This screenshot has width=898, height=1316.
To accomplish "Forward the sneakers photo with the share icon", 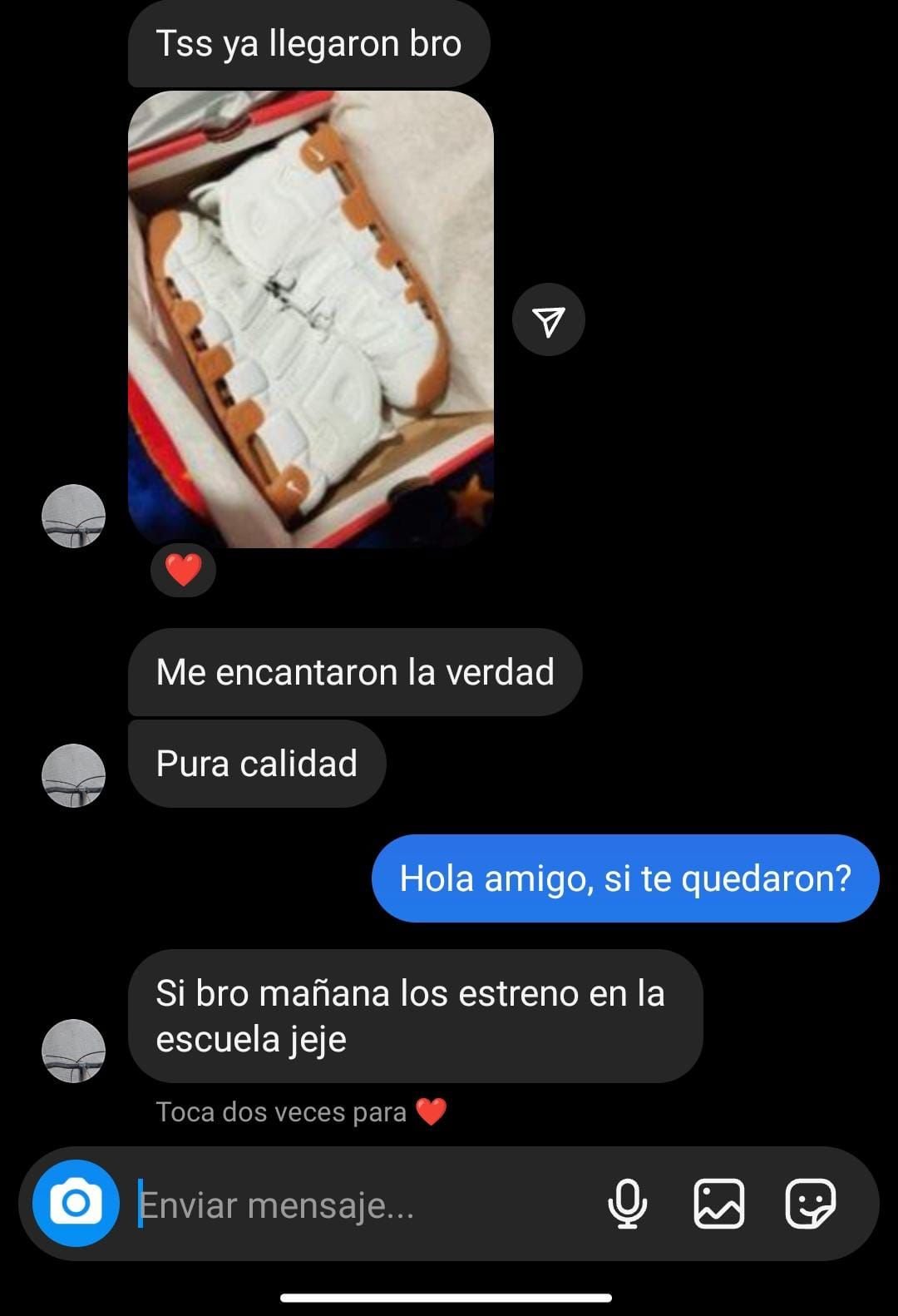I will click(x=549, y=320).
